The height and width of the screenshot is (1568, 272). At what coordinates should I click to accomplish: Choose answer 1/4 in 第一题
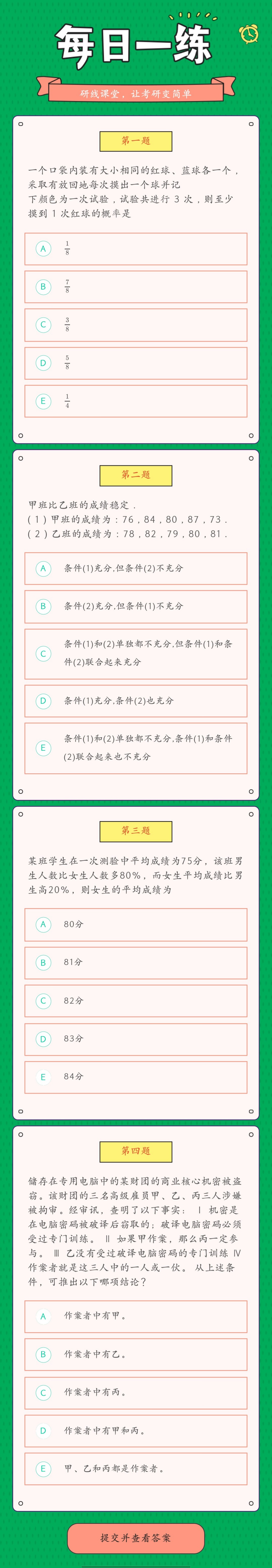[135, 401]
